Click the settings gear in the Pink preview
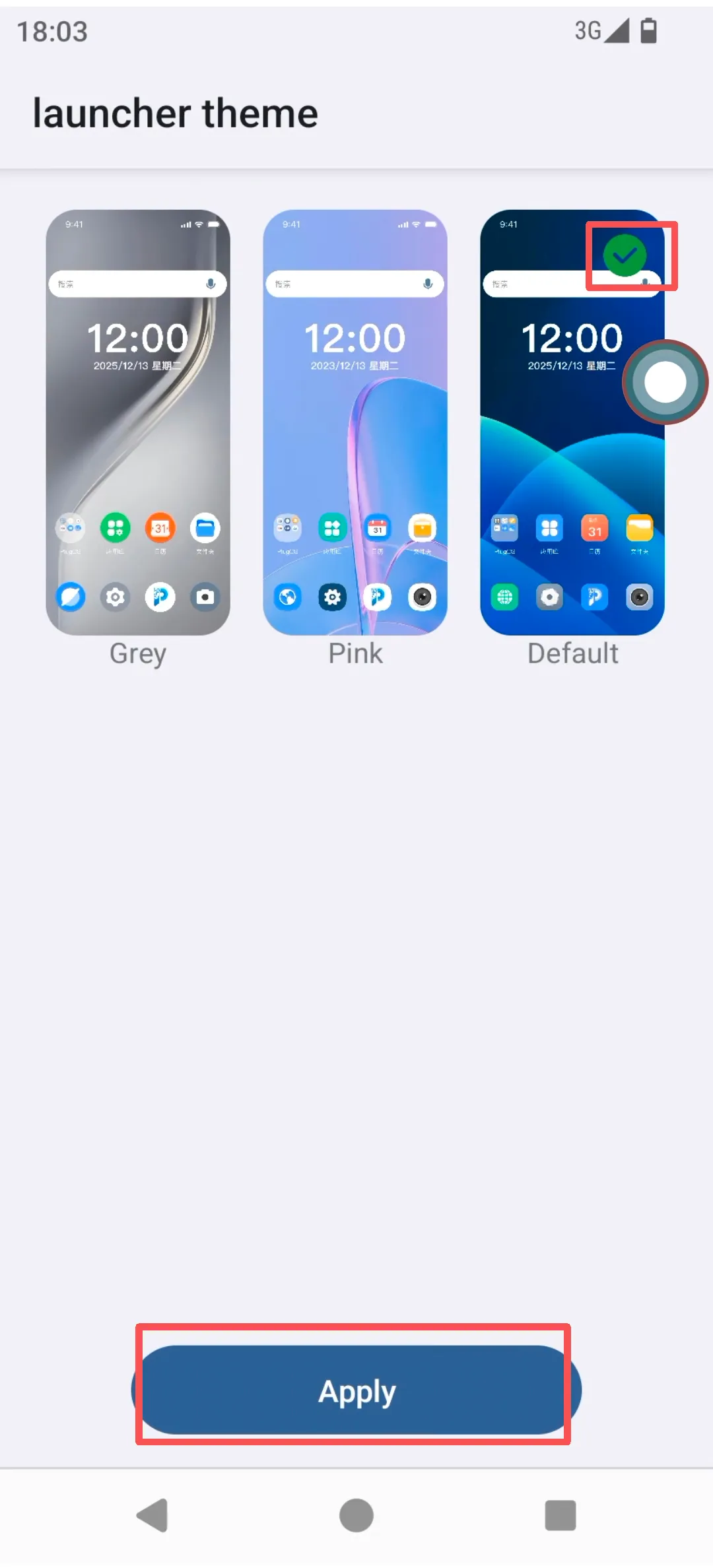The width and height of the screenshot is (713, 1568). (x=331, y=597)
